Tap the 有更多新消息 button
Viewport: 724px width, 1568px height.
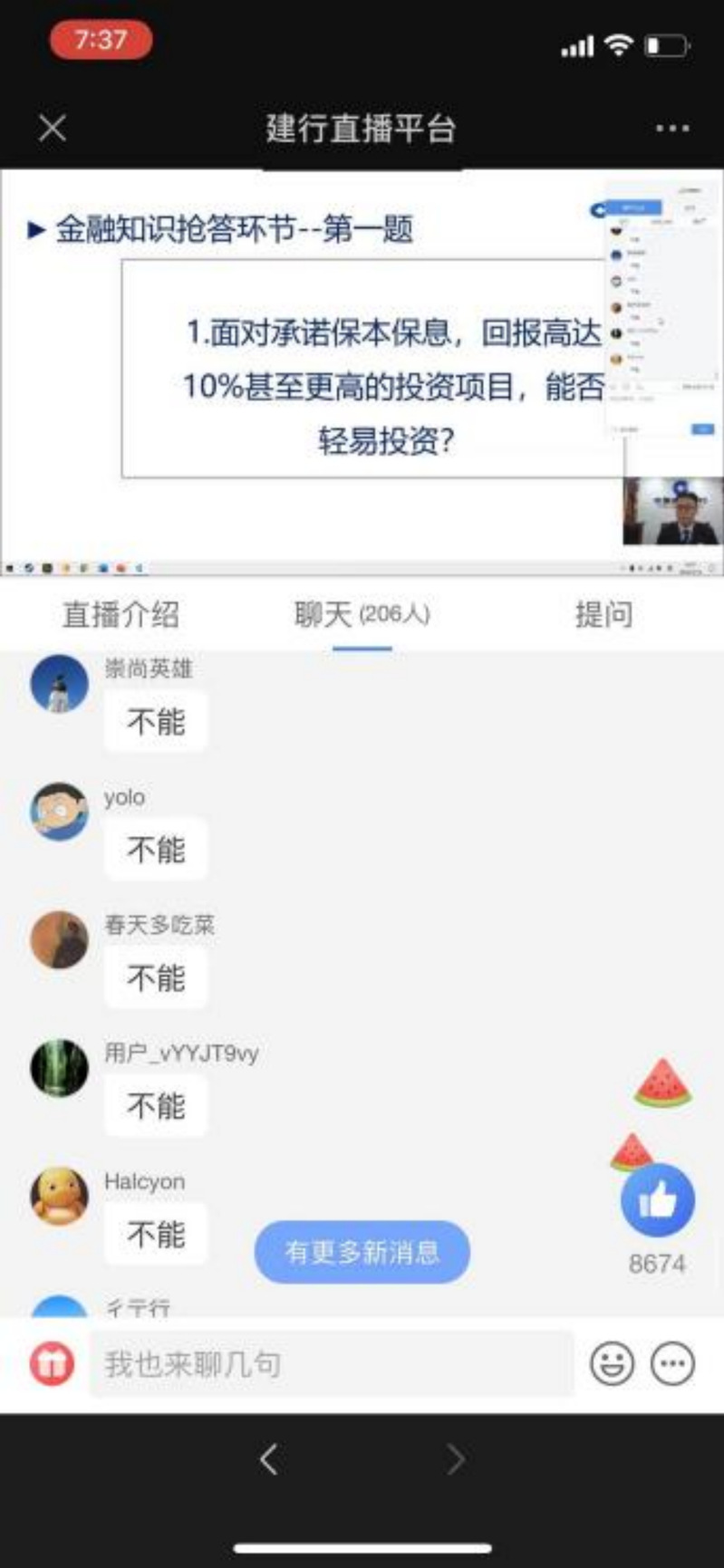[x=362, y=1252]
